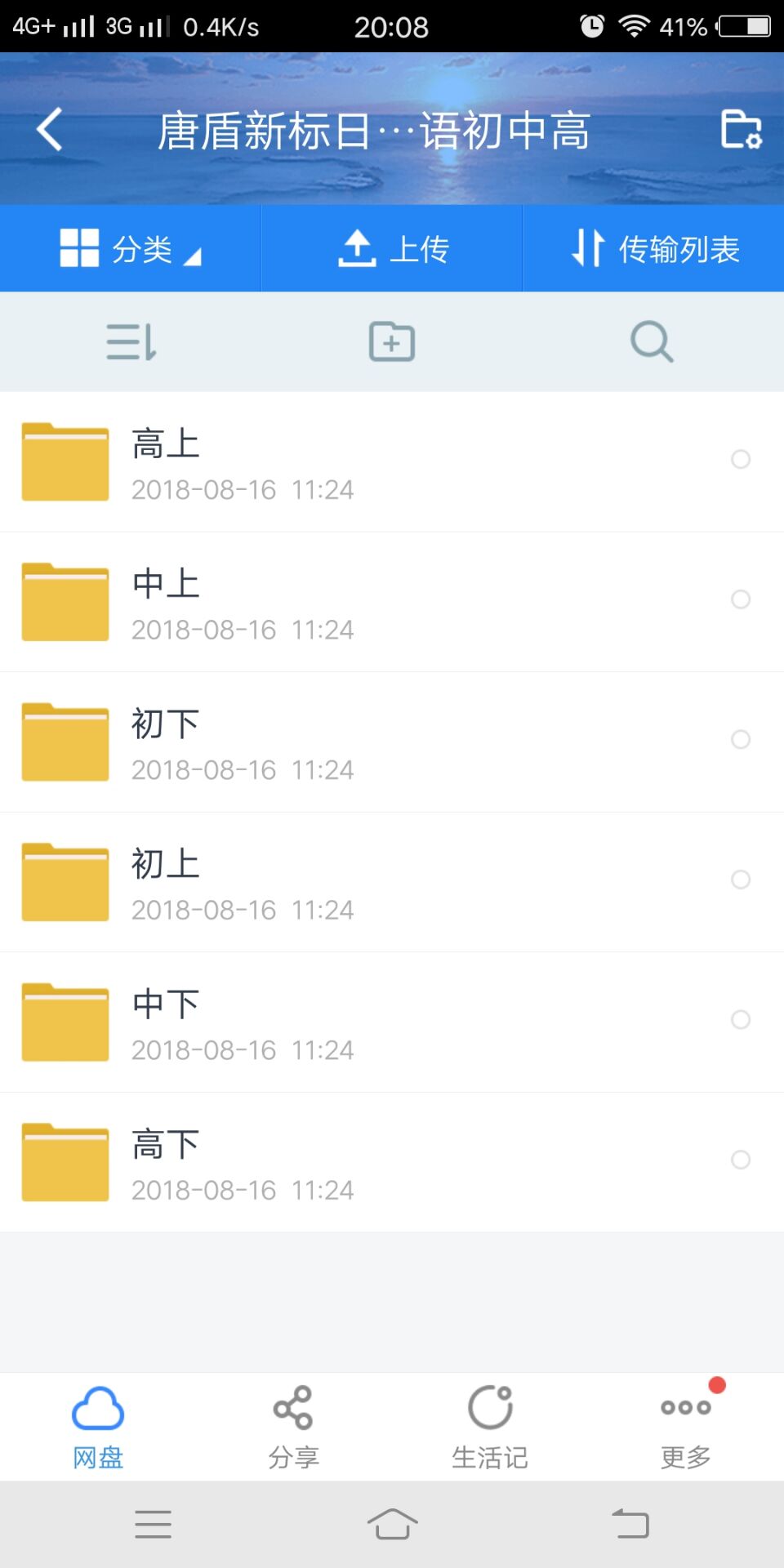Tap the system home button
The image size is (784, 1568).
click(x=392, y=1524)
